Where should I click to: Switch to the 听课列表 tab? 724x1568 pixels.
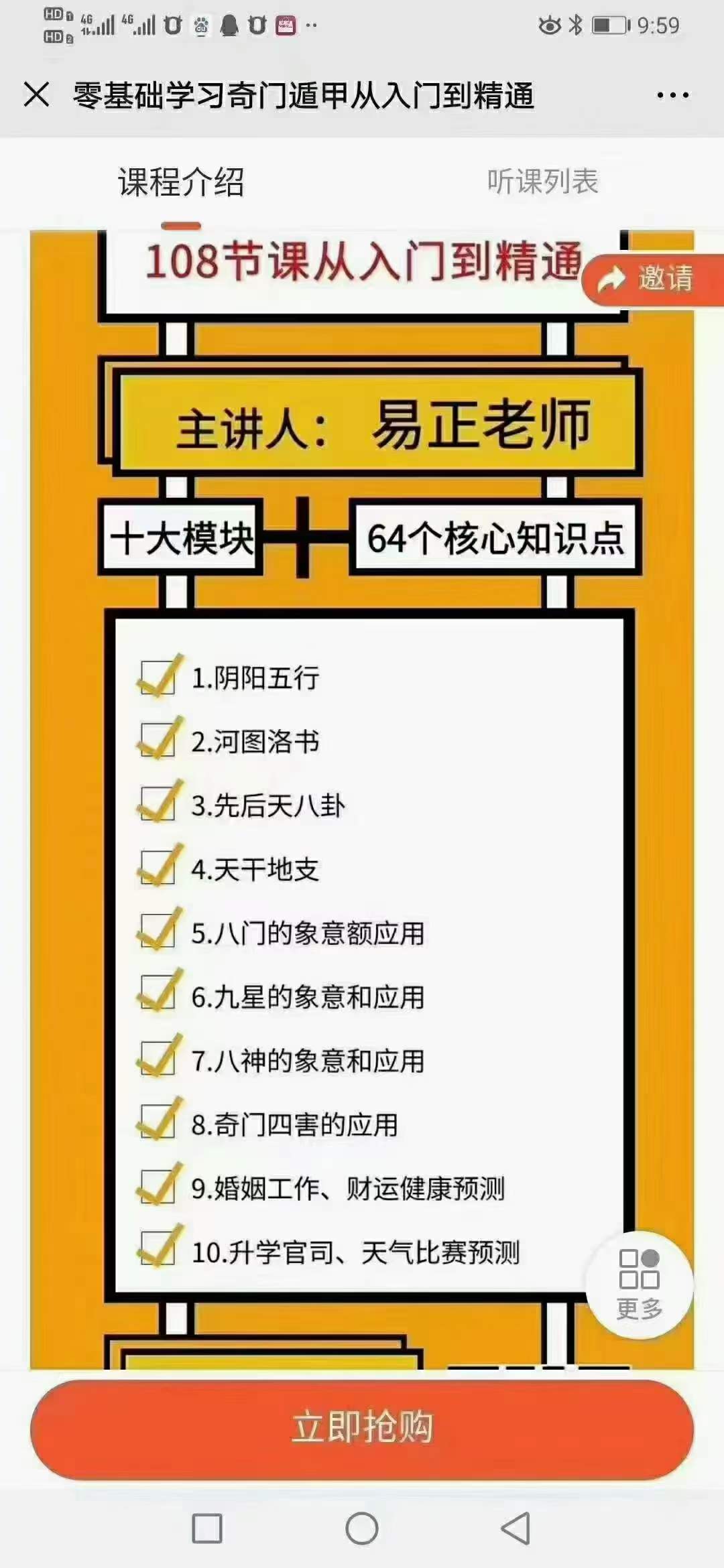point(542,182)
